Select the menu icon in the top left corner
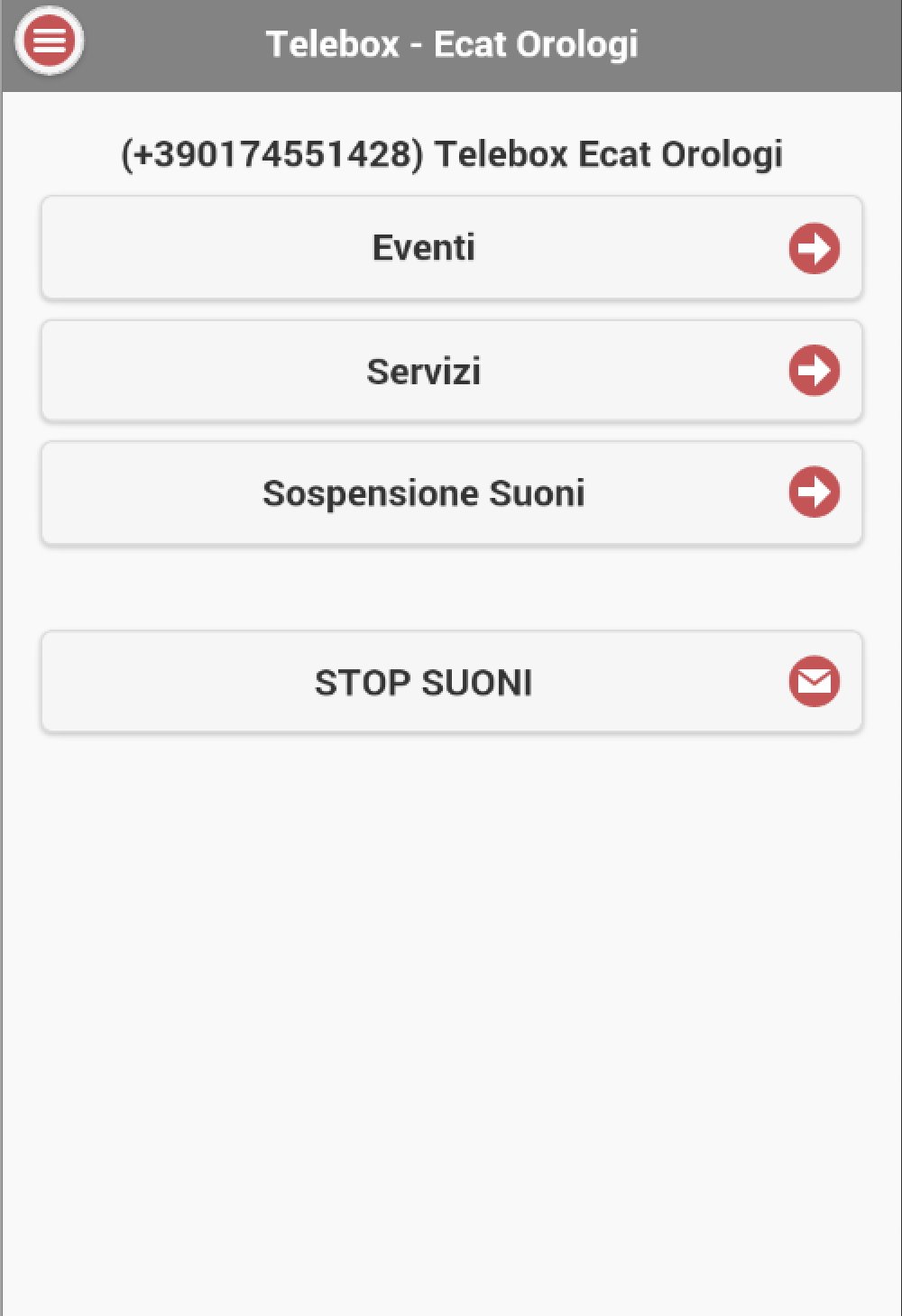The image size is (902, 1316). coord(50,41)
